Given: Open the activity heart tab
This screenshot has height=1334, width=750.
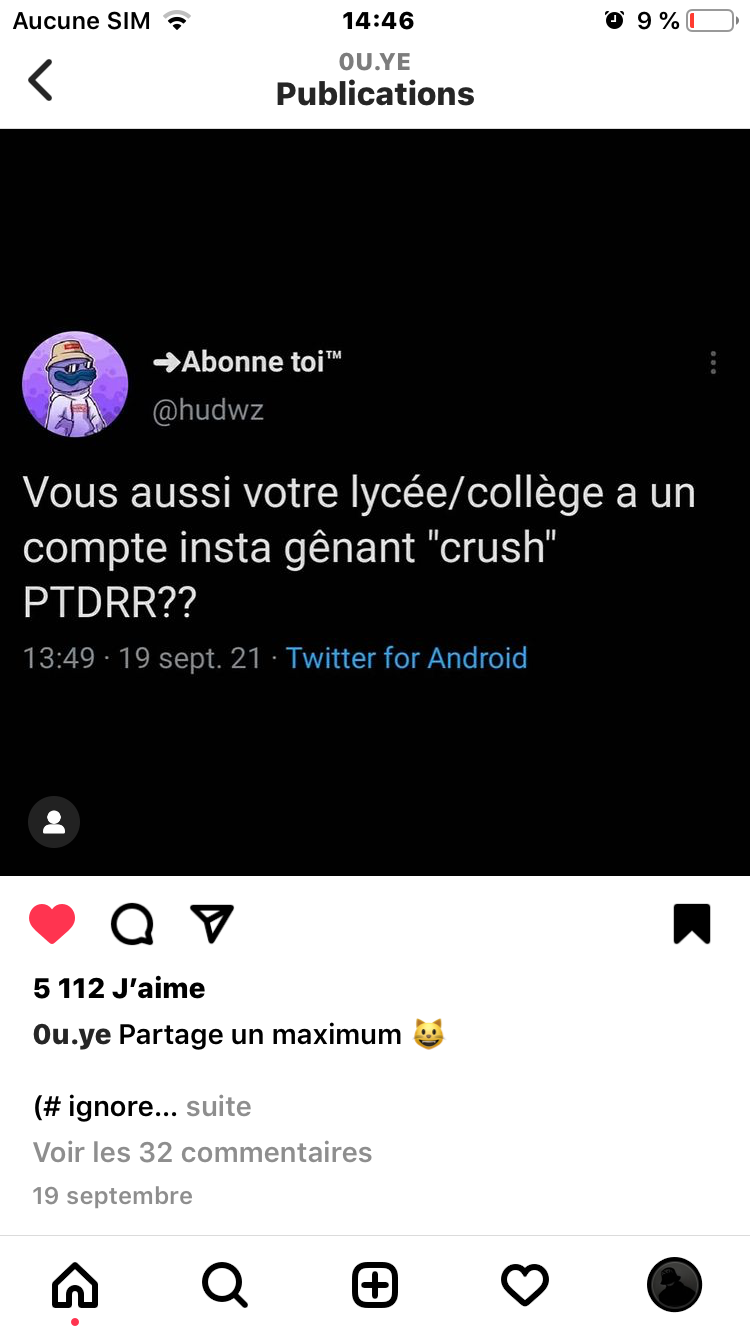Looking at the screenshot, I should [x=525, y=1284].
